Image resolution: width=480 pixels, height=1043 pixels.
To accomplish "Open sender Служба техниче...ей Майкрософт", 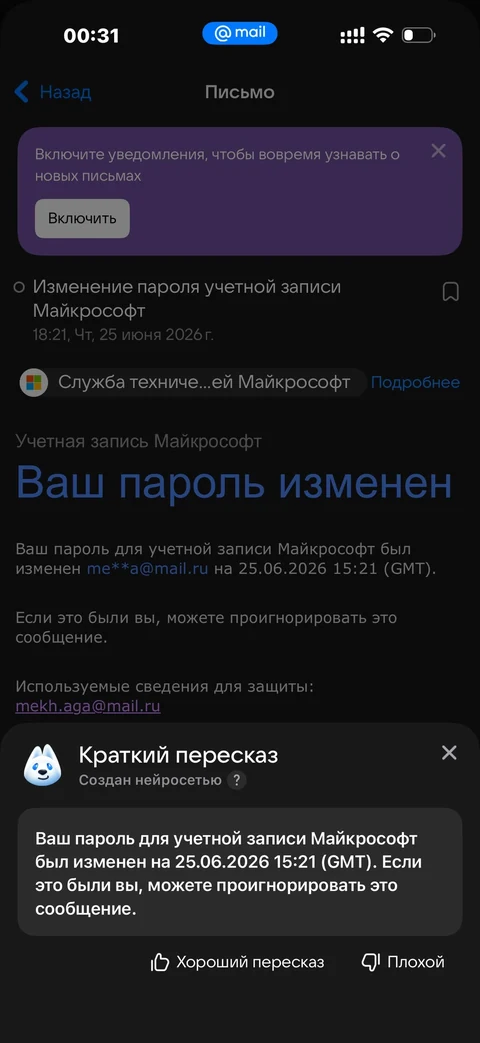I will [x=193, y=382].
